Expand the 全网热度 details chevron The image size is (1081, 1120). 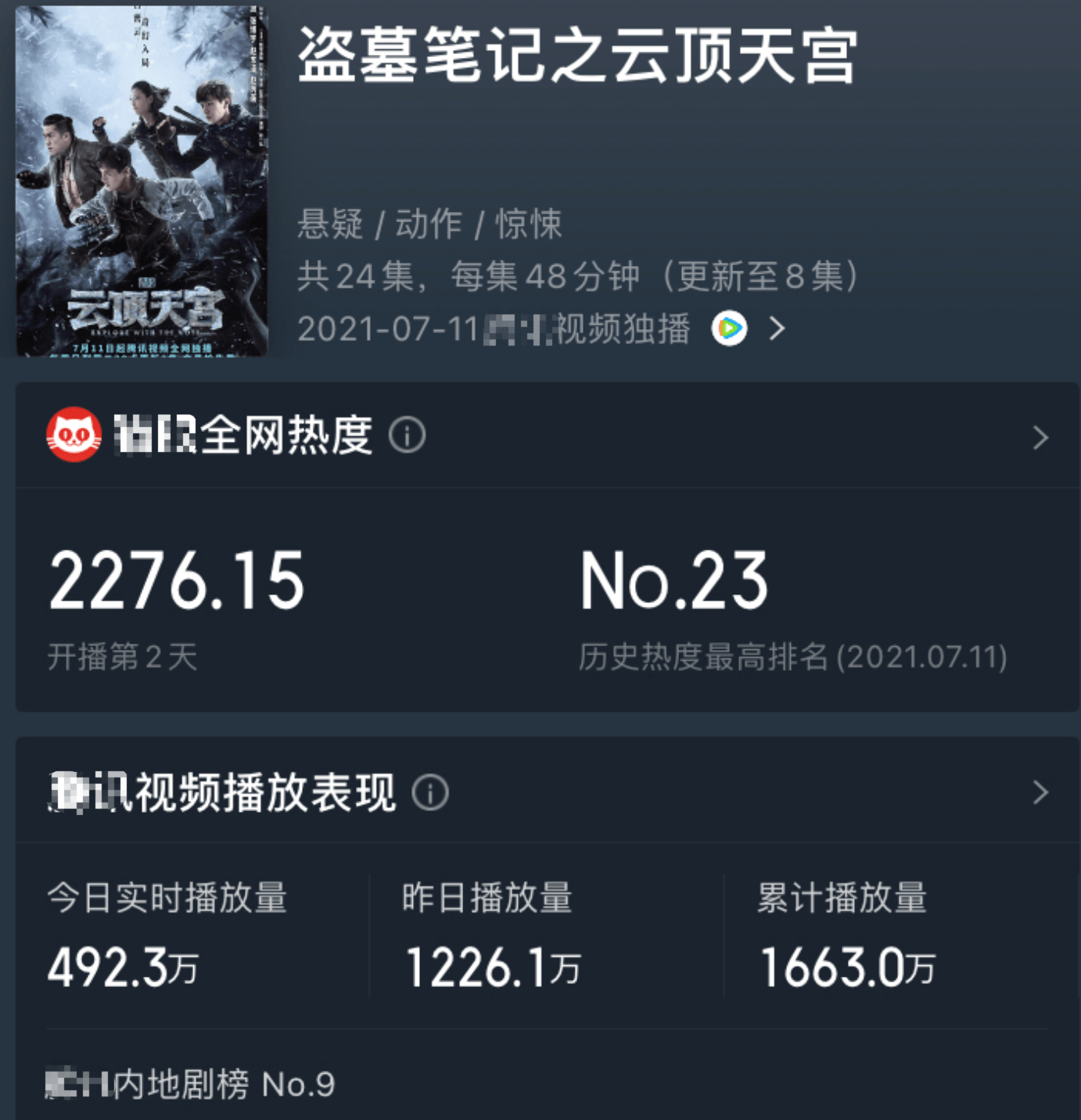(1040, 437)
